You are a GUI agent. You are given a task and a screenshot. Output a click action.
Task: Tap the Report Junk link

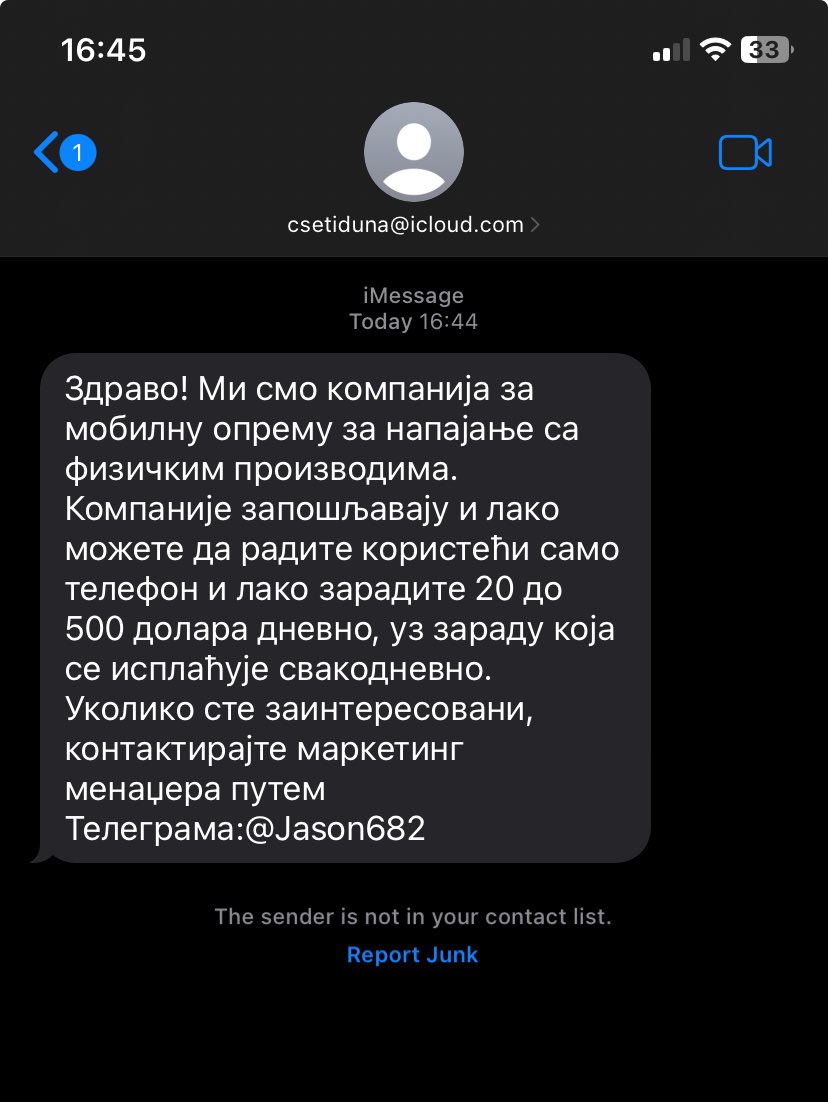[412, 955]
